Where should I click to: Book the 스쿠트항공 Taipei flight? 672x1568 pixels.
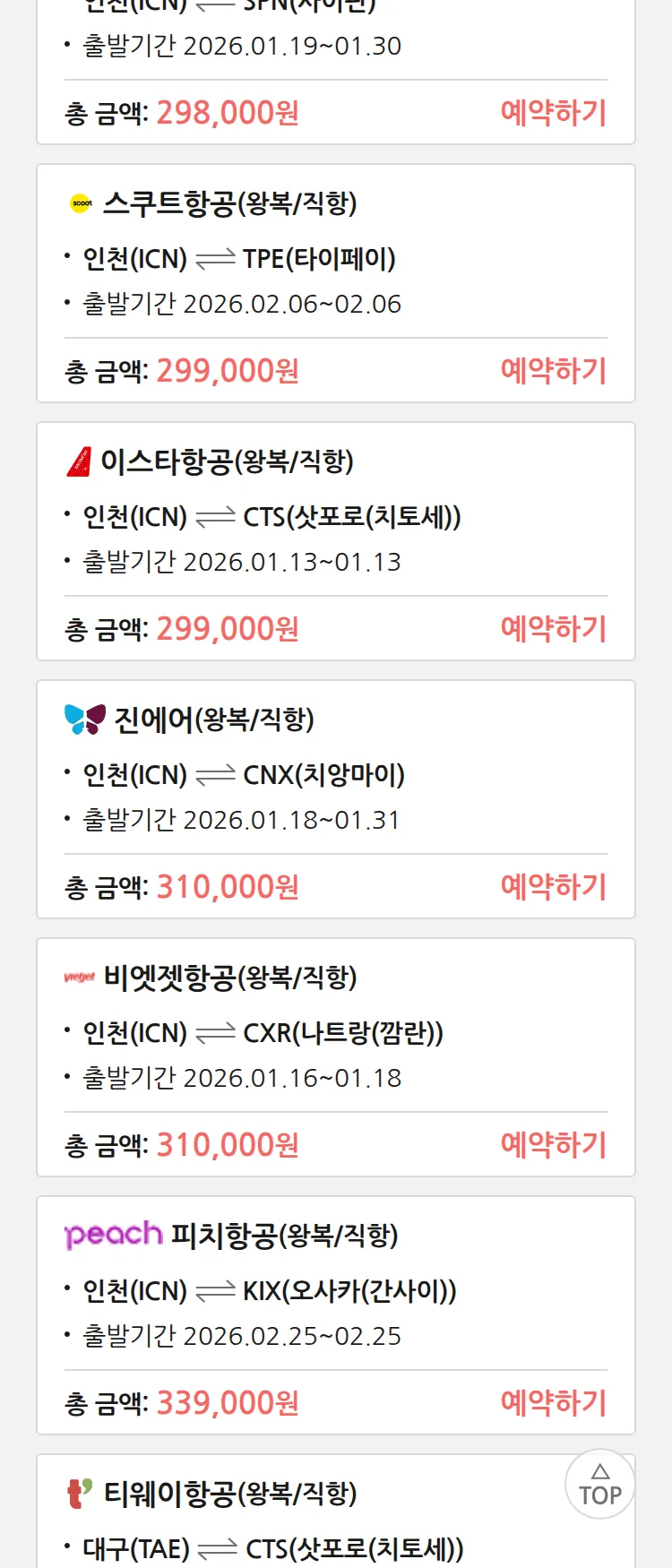coord(553,371)
